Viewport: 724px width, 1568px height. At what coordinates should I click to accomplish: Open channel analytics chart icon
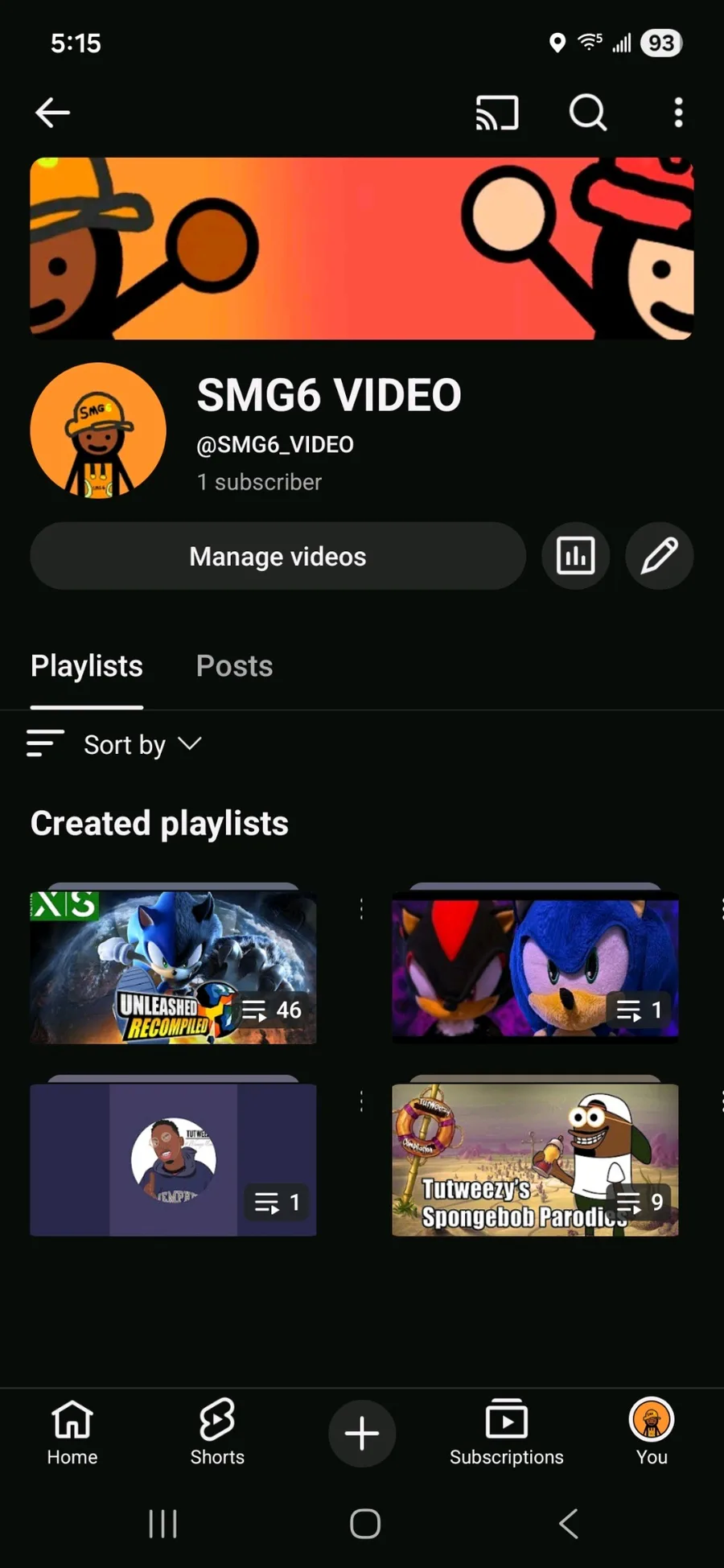(x=576, y=556)
